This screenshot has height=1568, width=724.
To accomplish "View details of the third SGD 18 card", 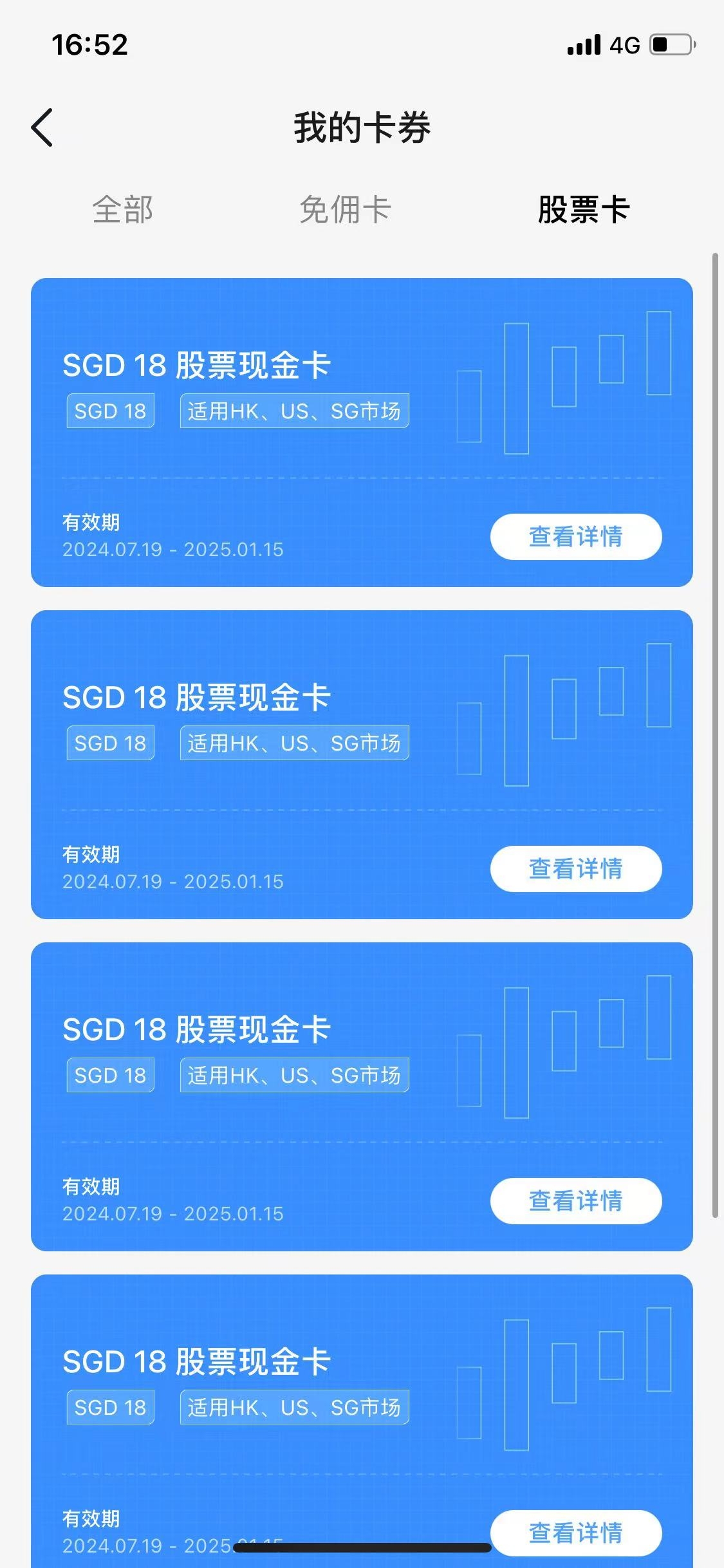I will click(x=575, y=1201).
